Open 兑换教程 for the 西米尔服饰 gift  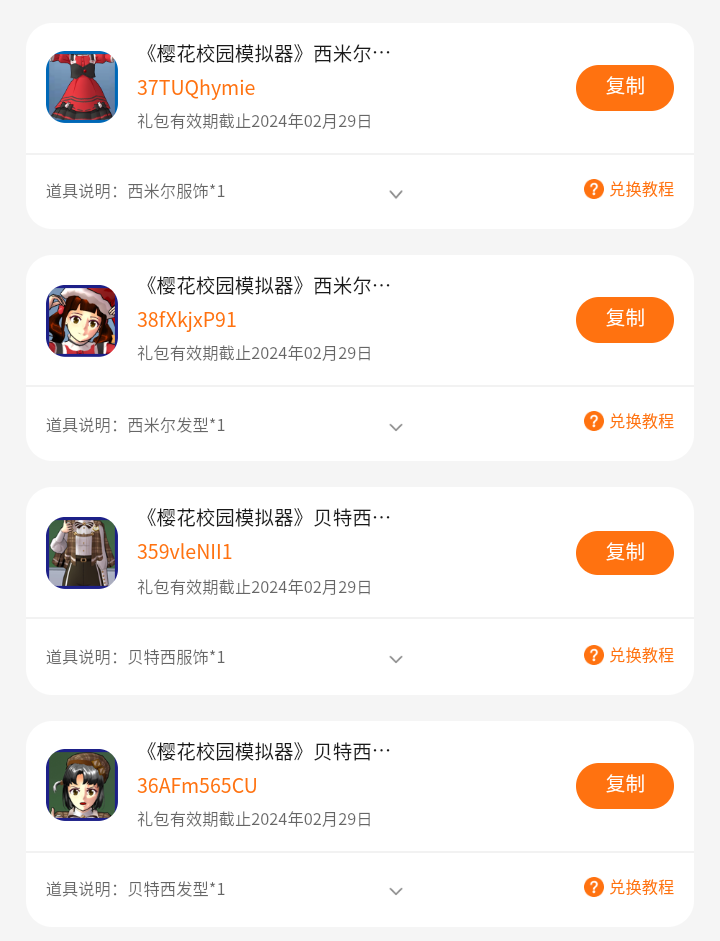629,189
